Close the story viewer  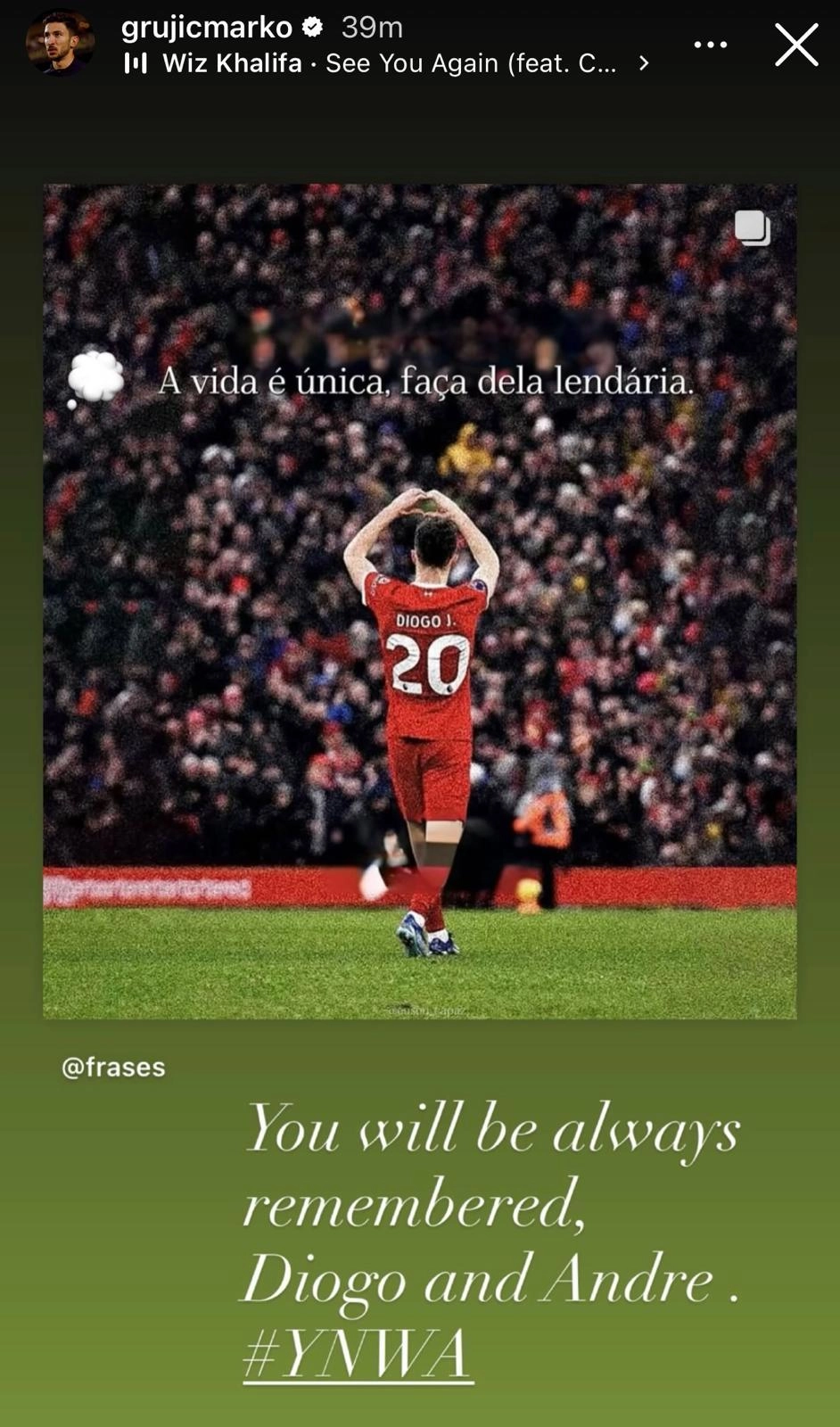(x=795, y=45)
